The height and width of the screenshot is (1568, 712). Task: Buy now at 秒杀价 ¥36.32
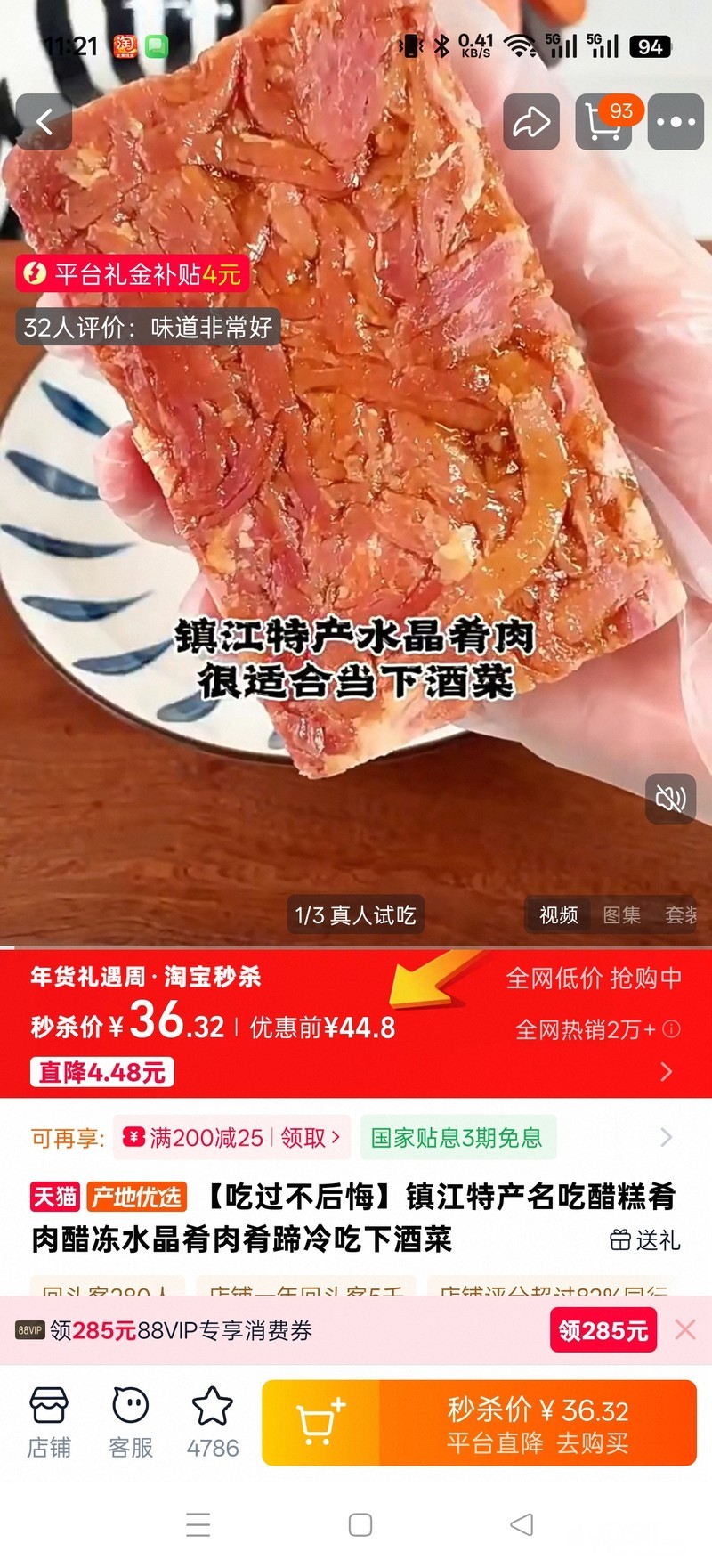coord(538,1422)
